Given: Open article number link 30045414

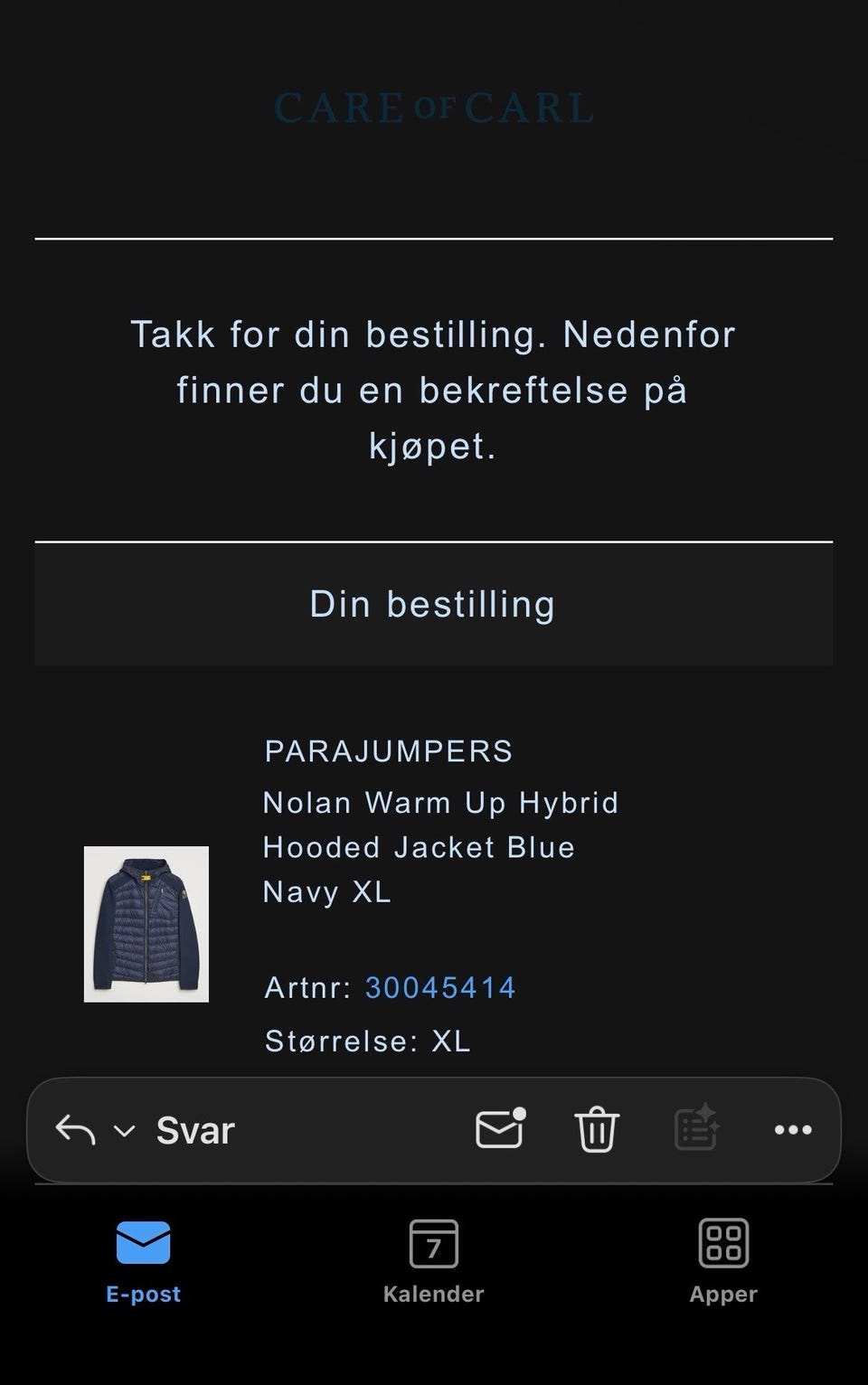Looking at the screenshot, I should 439,987.
